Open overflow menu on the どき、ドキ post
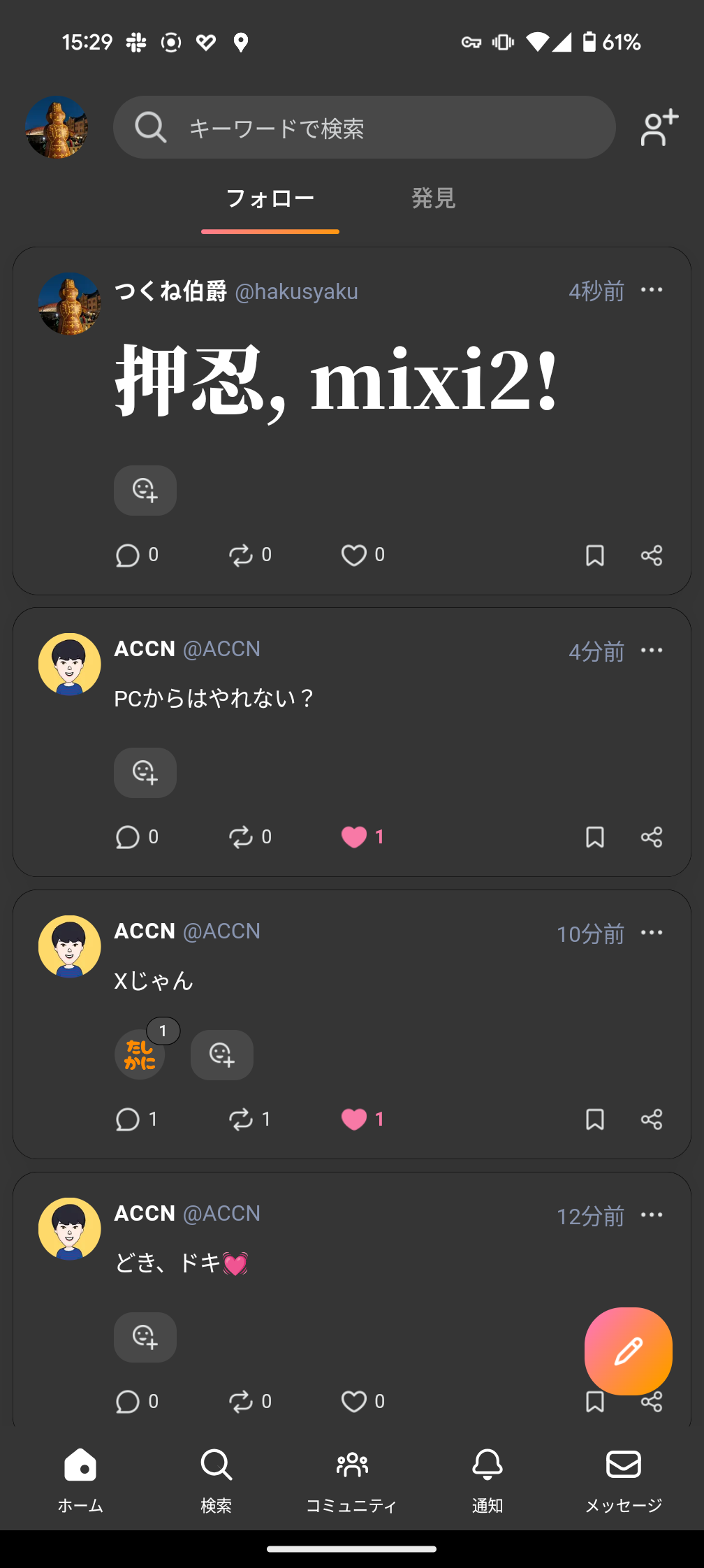 tap(652, 1215)
